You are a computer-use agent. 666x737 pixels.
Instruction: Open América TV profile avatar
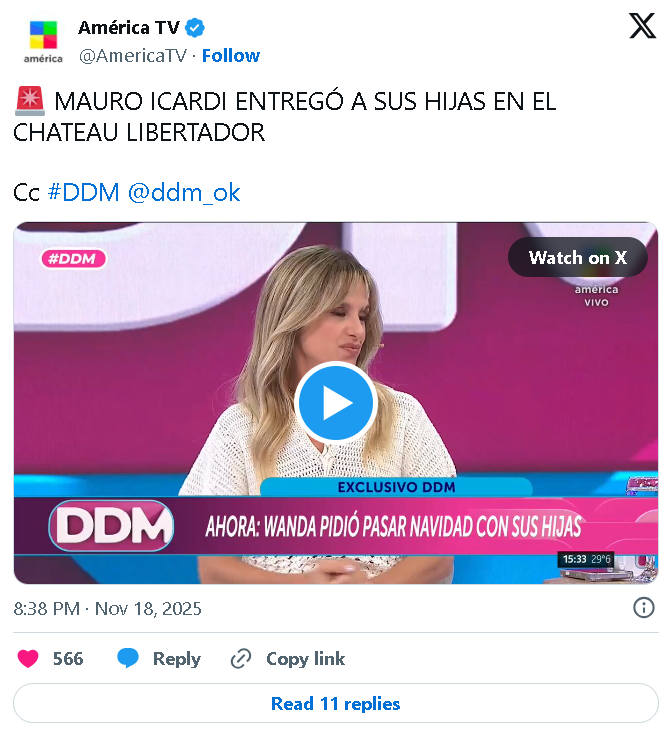(43, 42)
